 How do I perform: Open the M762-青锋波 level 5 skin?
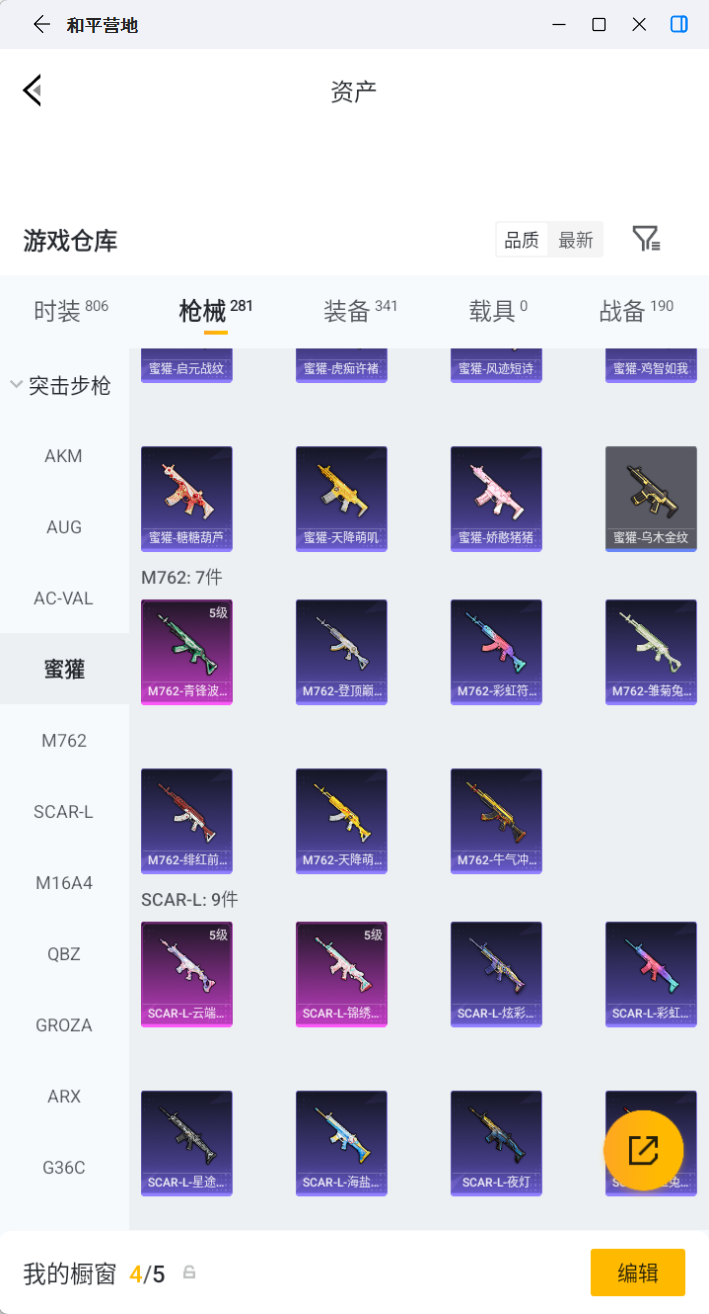(x=187, y=652)
